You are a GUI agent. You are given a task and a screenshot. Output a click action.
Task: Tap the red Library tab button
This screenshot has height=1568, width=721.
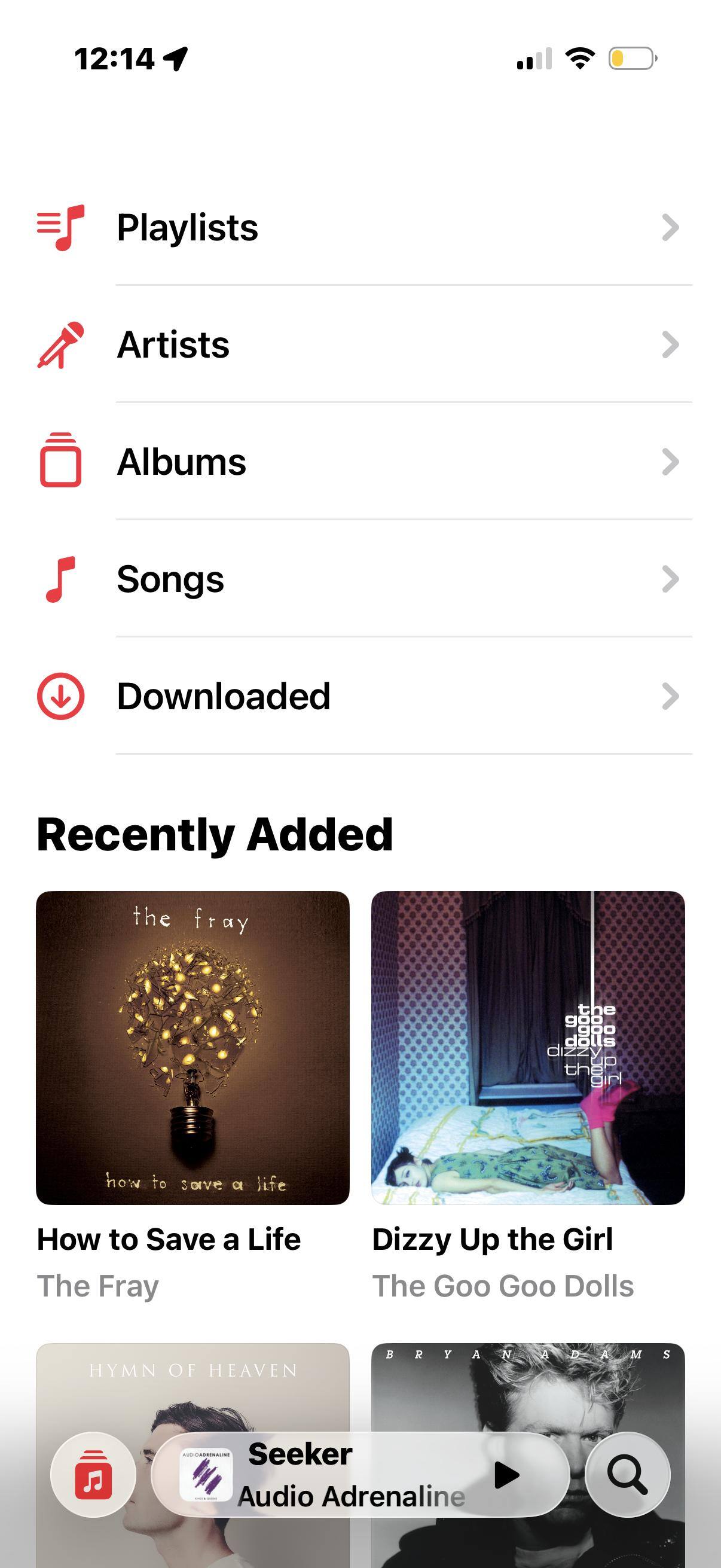click(x=93, y=1475)
